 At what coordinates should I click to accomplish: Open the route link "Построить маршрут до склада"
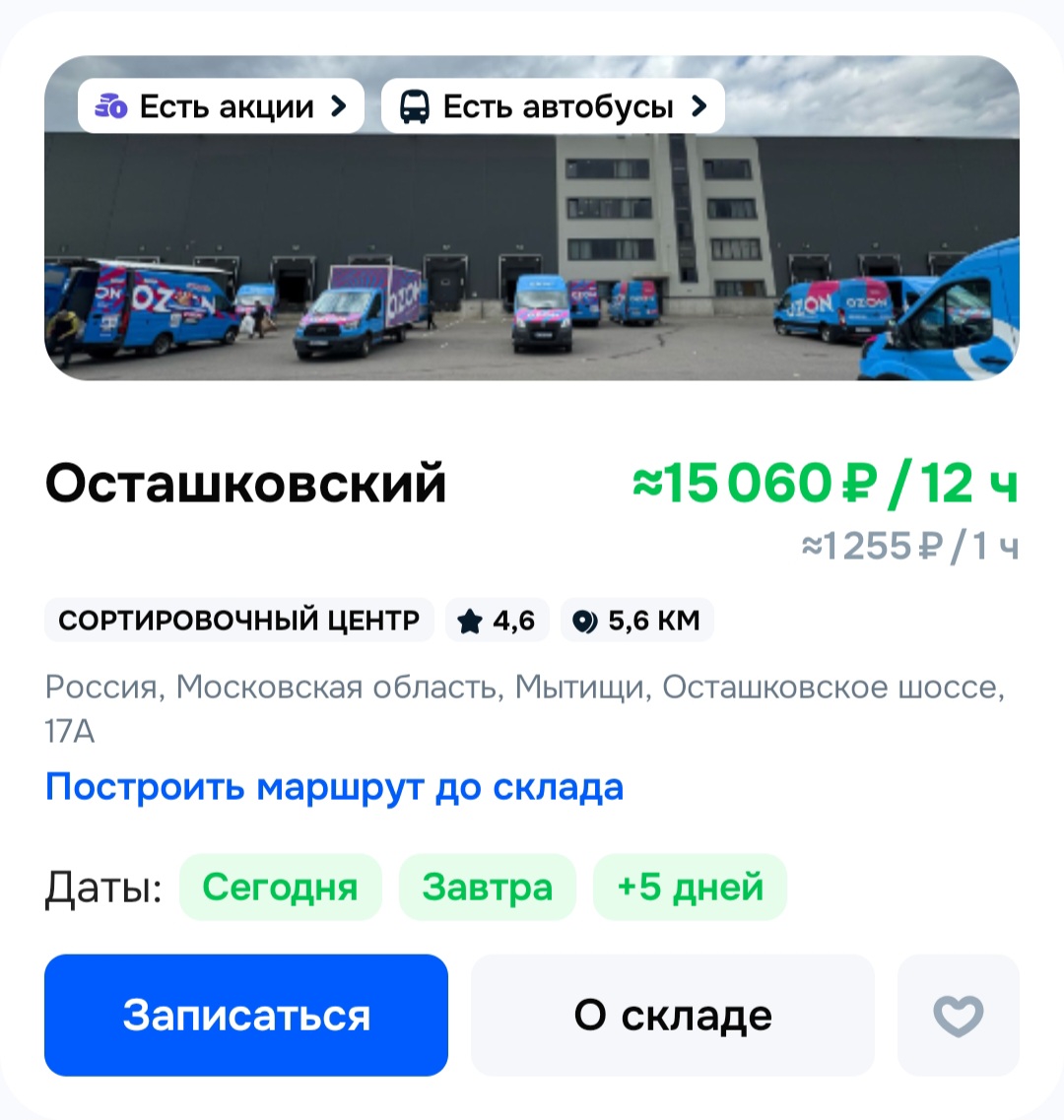[334, 788]
